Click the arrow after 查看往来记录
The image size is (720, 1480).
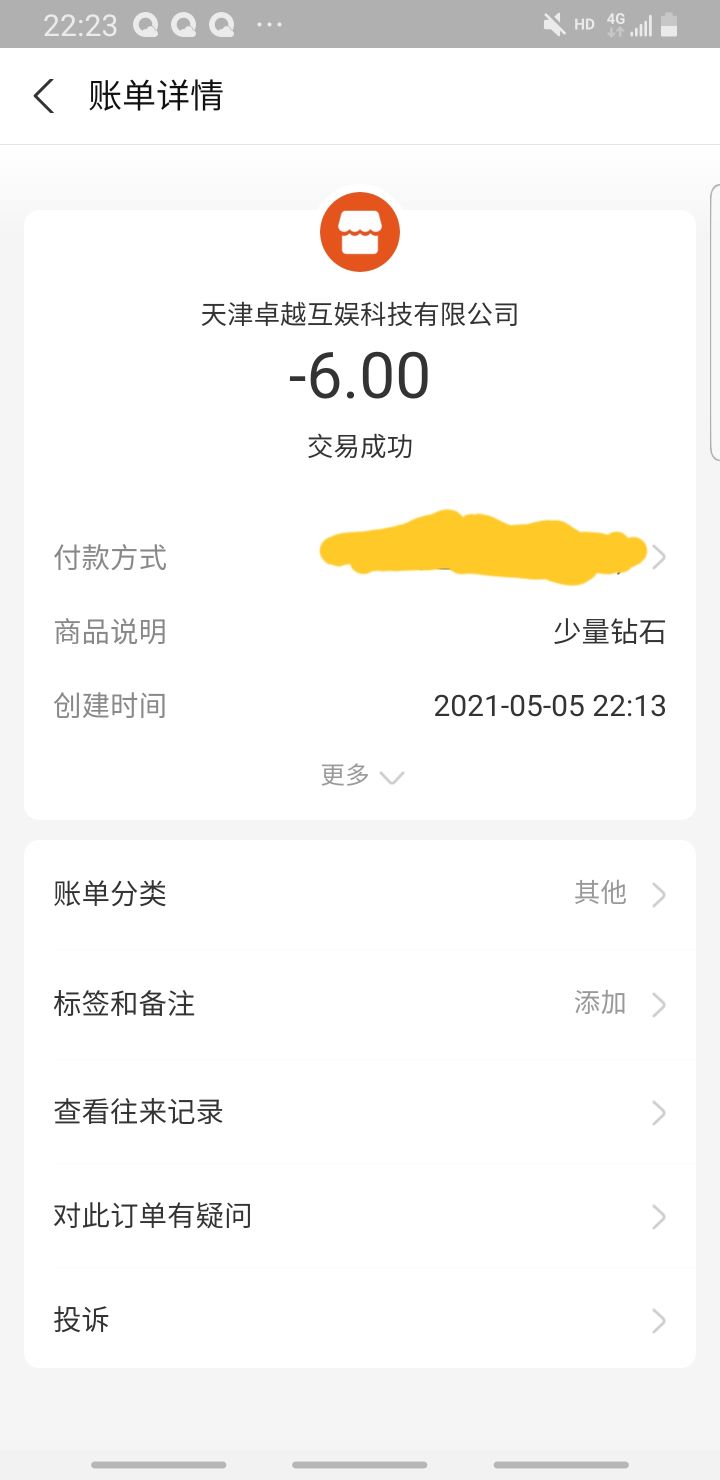(658, 1112)
